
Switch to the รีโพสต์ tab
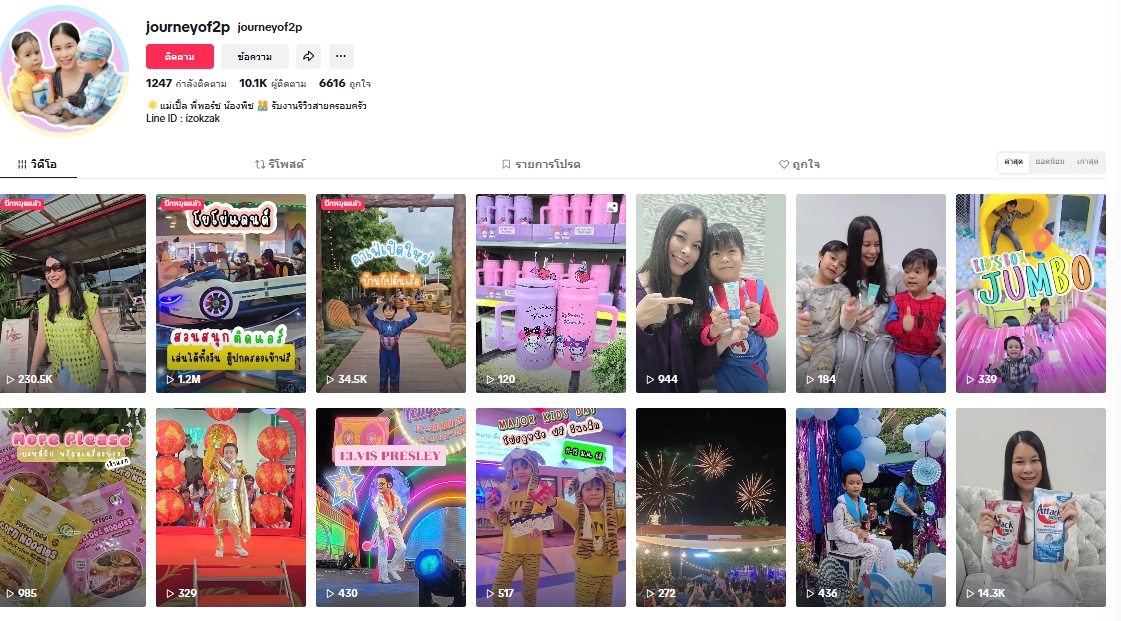click(x=279, y=164)
